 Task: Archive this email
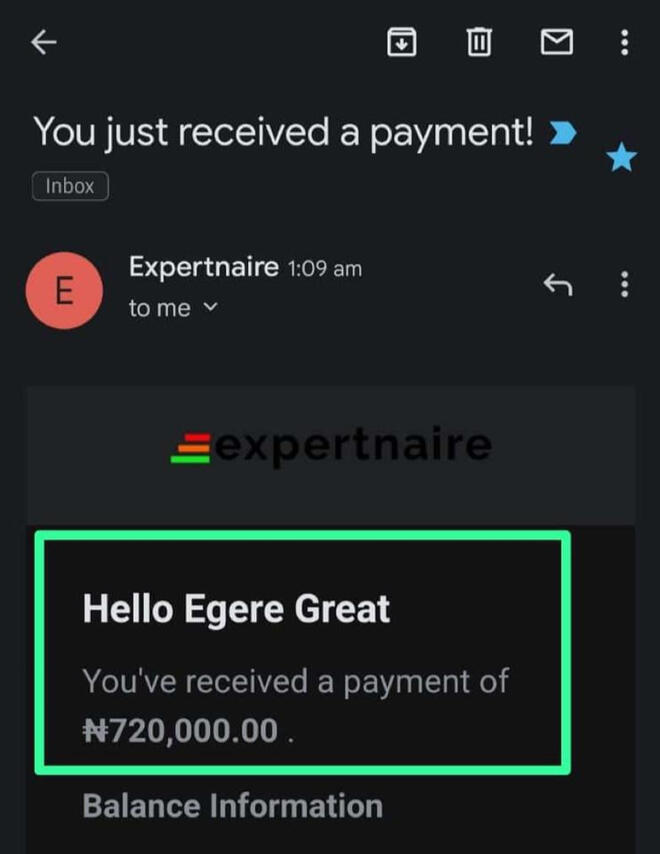tap(401, 42)
